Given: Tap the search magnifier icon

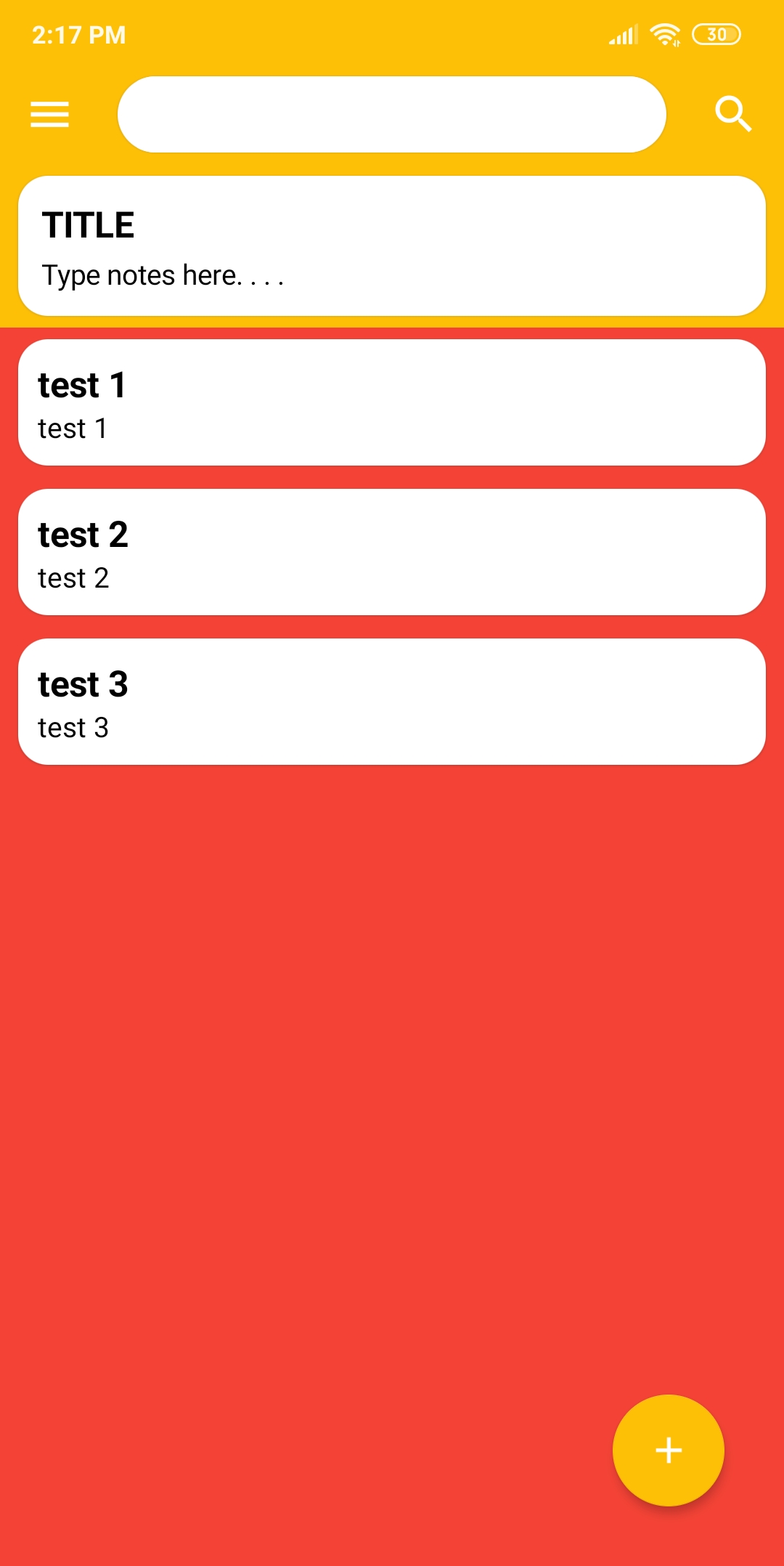Looking at the screenshot, I should tap(732, 114).
